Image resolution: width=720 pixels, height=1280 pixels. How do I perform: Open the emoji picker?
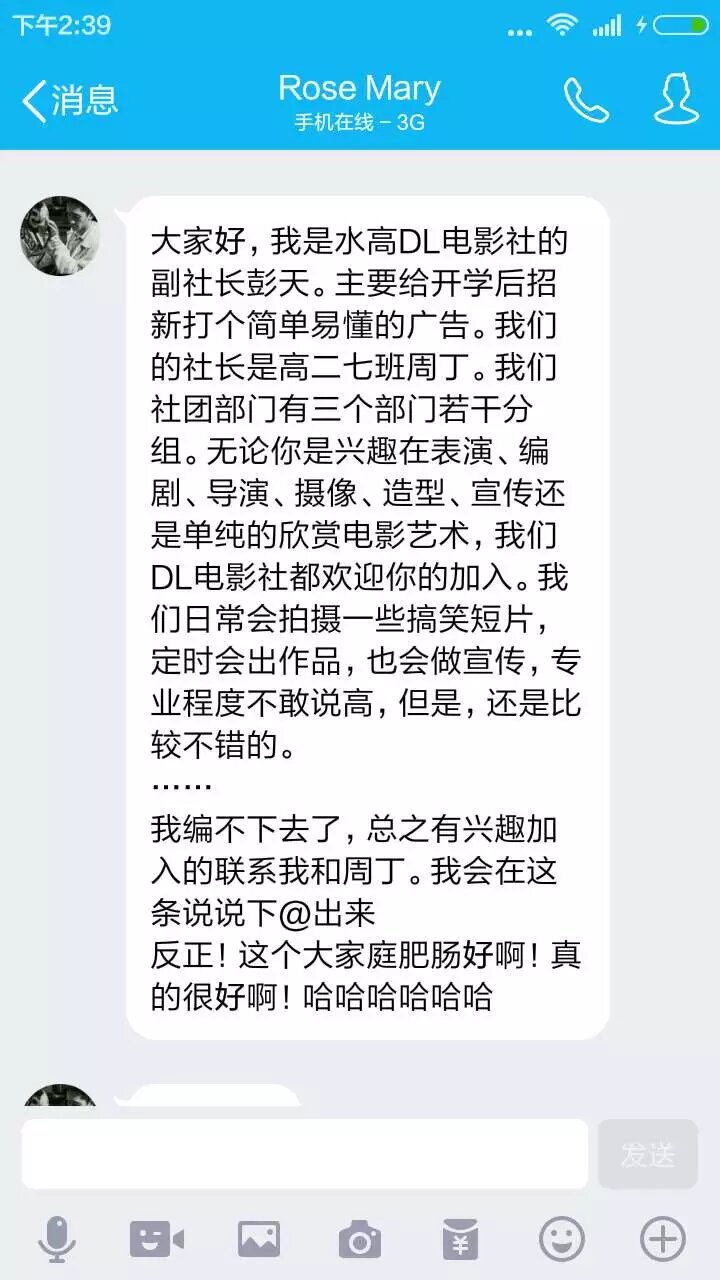(561, 1240)
